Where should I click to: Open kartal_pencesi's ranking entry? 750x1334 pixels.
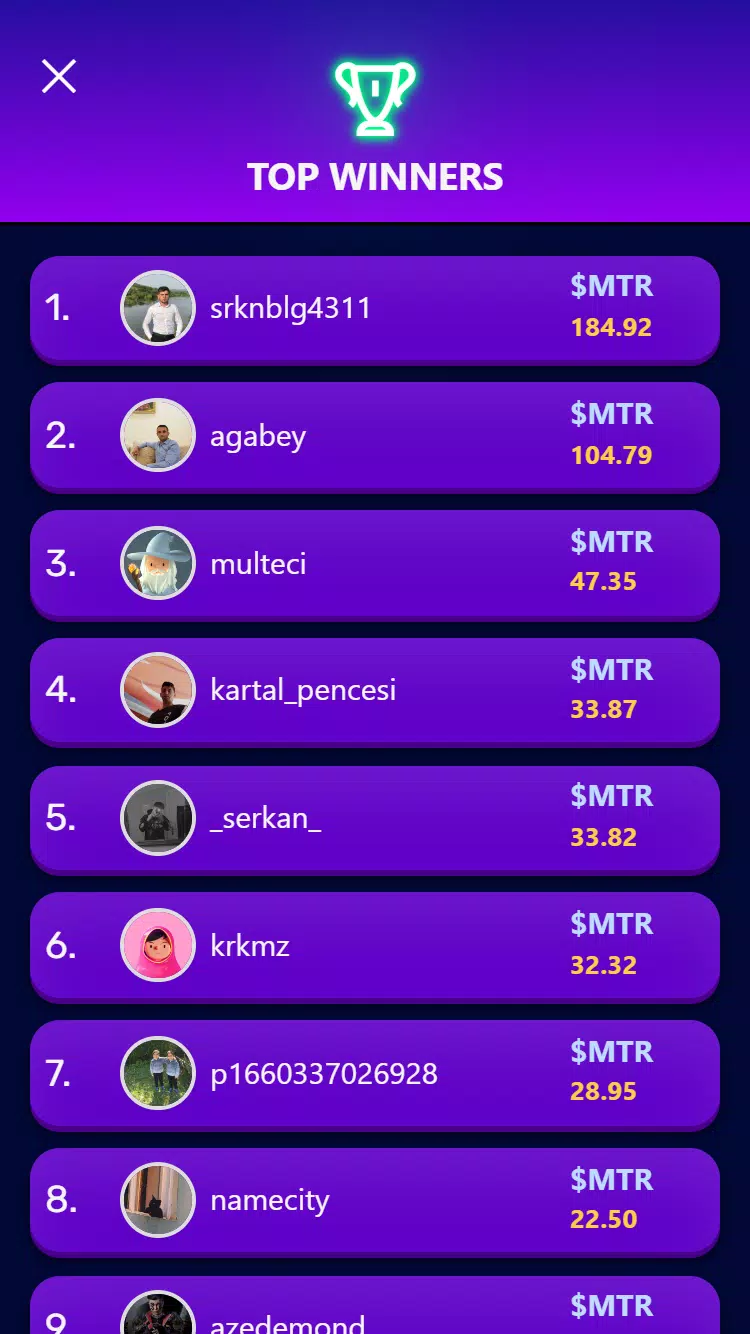tap(374, 691)
